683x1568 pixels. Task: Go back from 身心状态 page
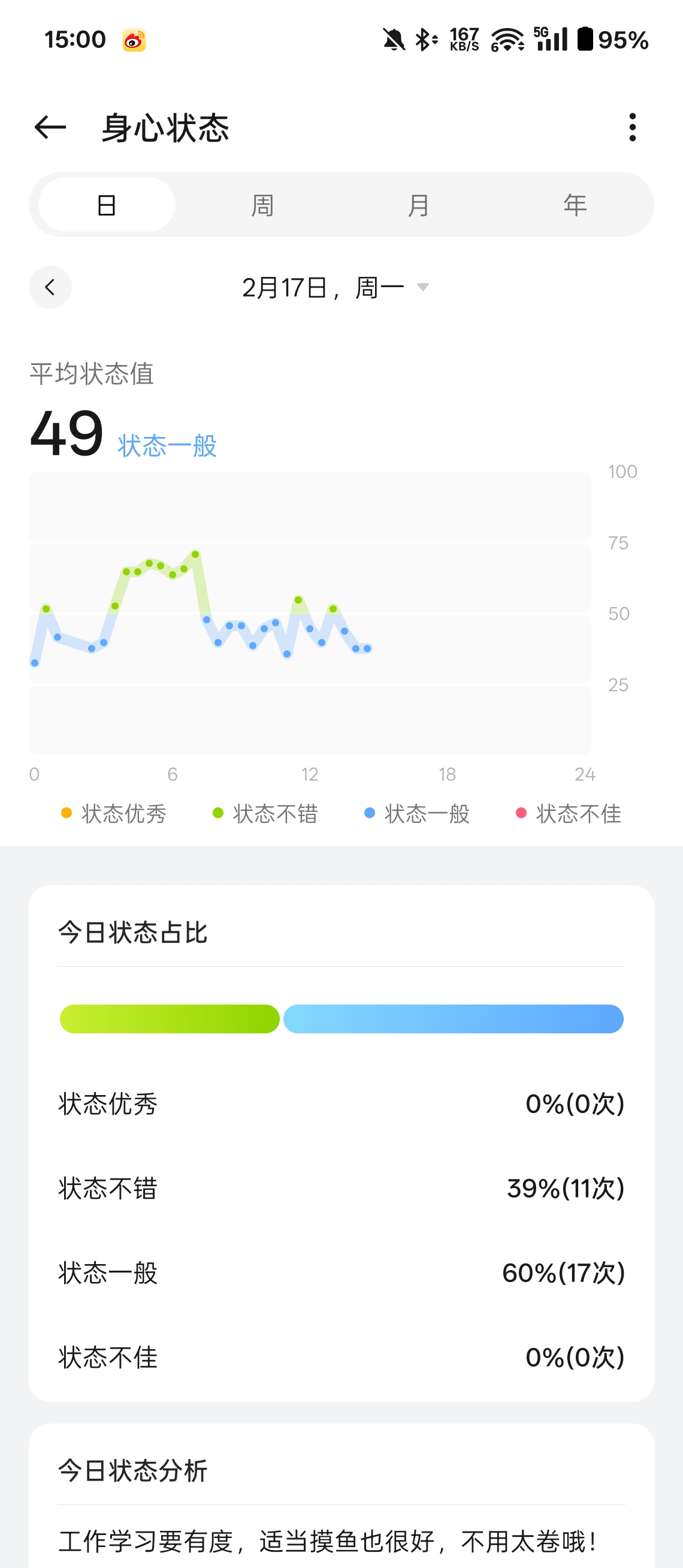(x=50, y=127)
